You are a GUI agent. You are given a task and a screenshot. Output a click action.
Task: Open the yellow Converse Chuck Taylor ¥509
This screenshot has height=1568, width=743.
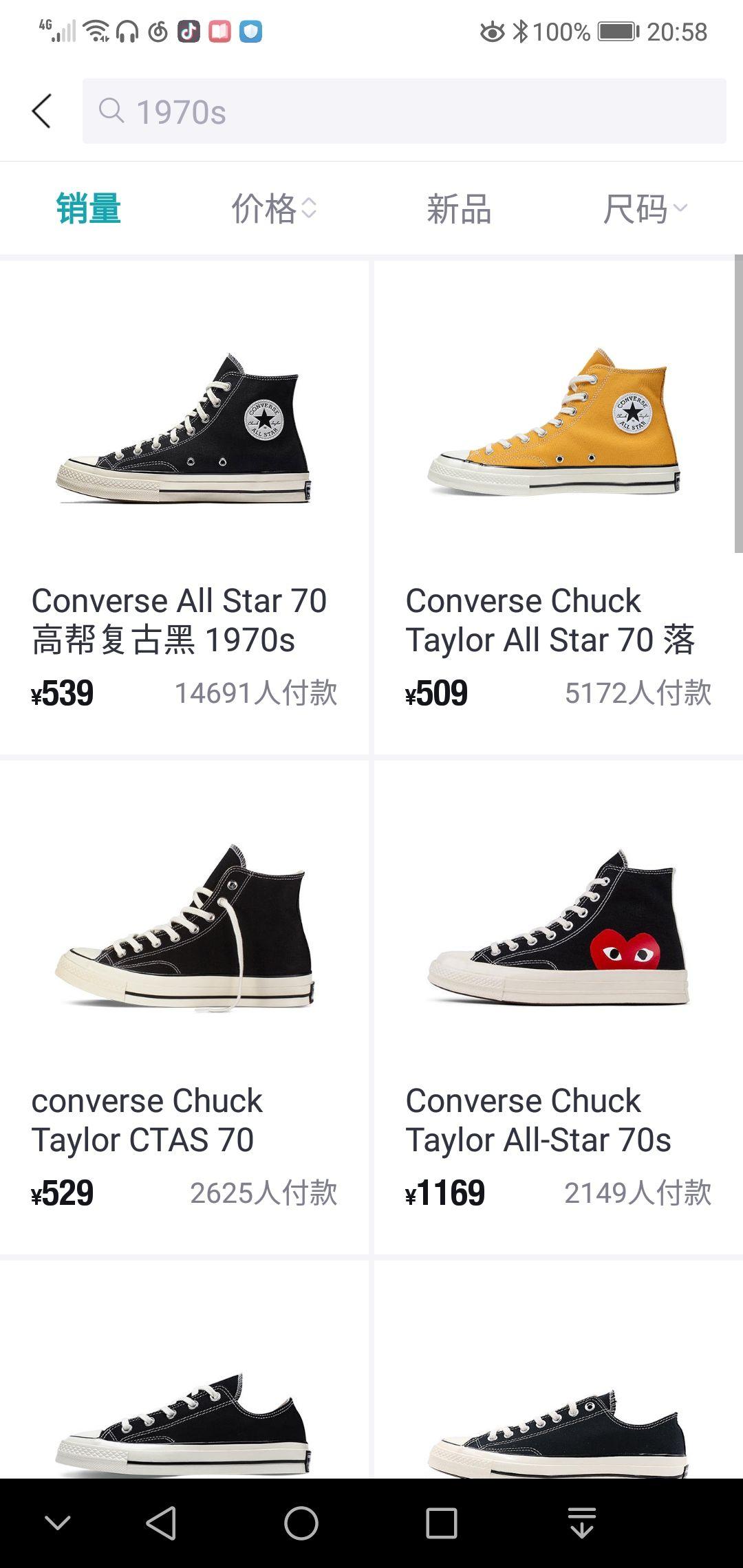[557, 508]
